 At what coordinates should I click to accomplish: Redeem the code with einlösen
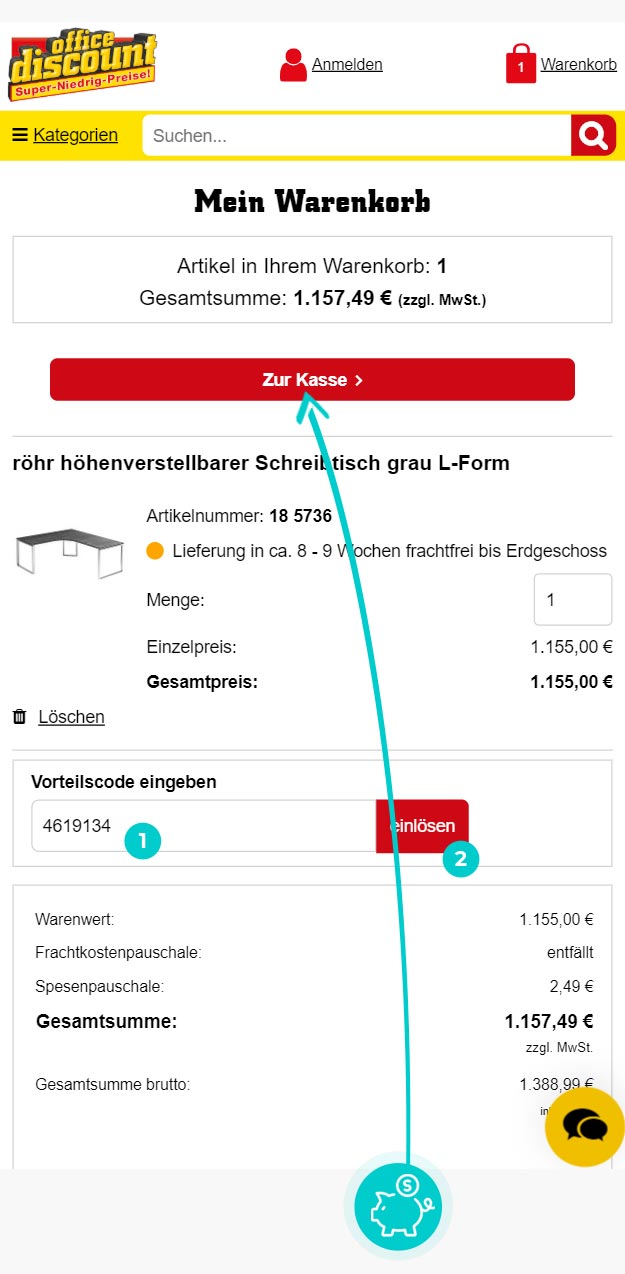[422, 826]
